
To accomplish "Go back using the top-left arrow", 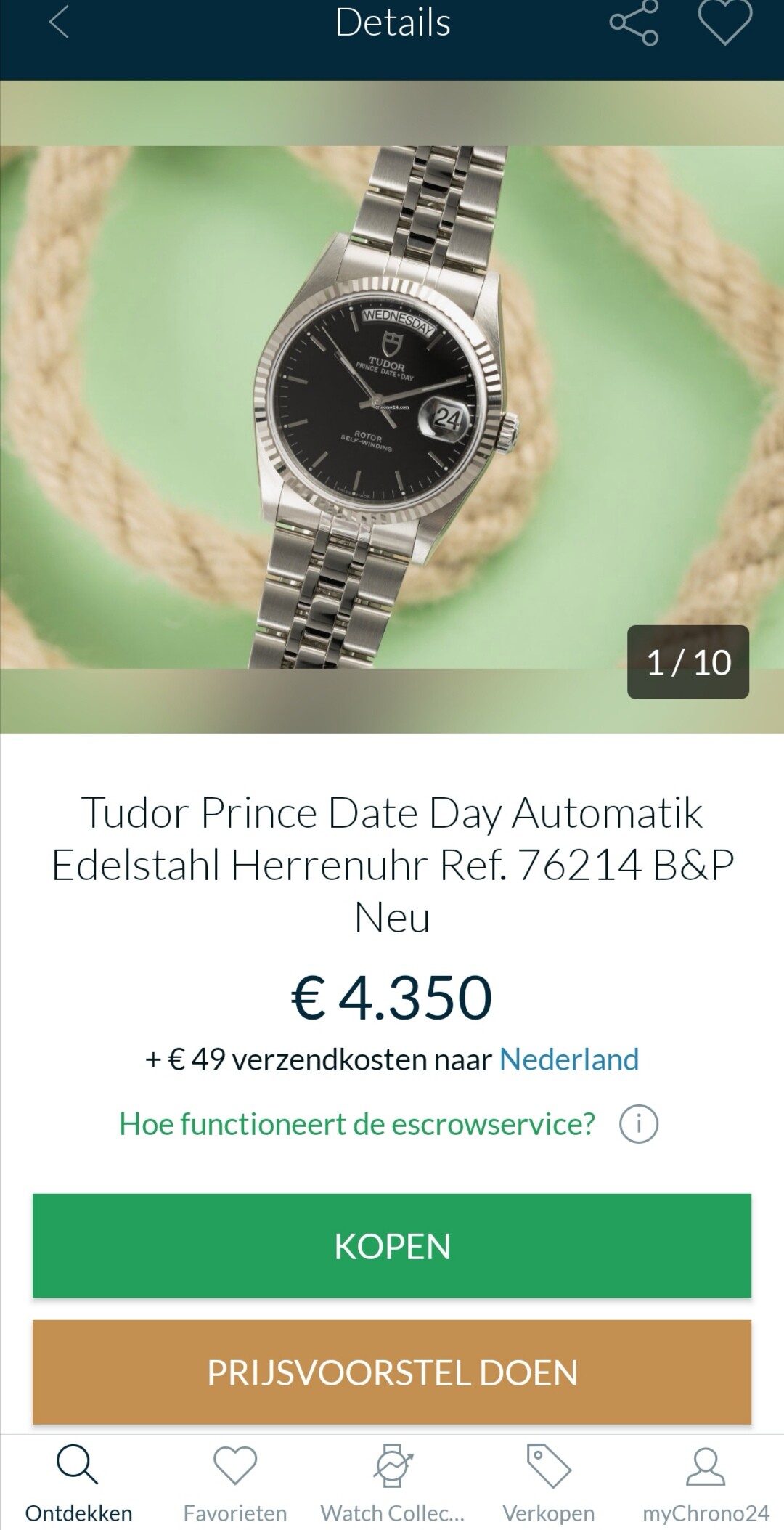I will tap(59, 22).
